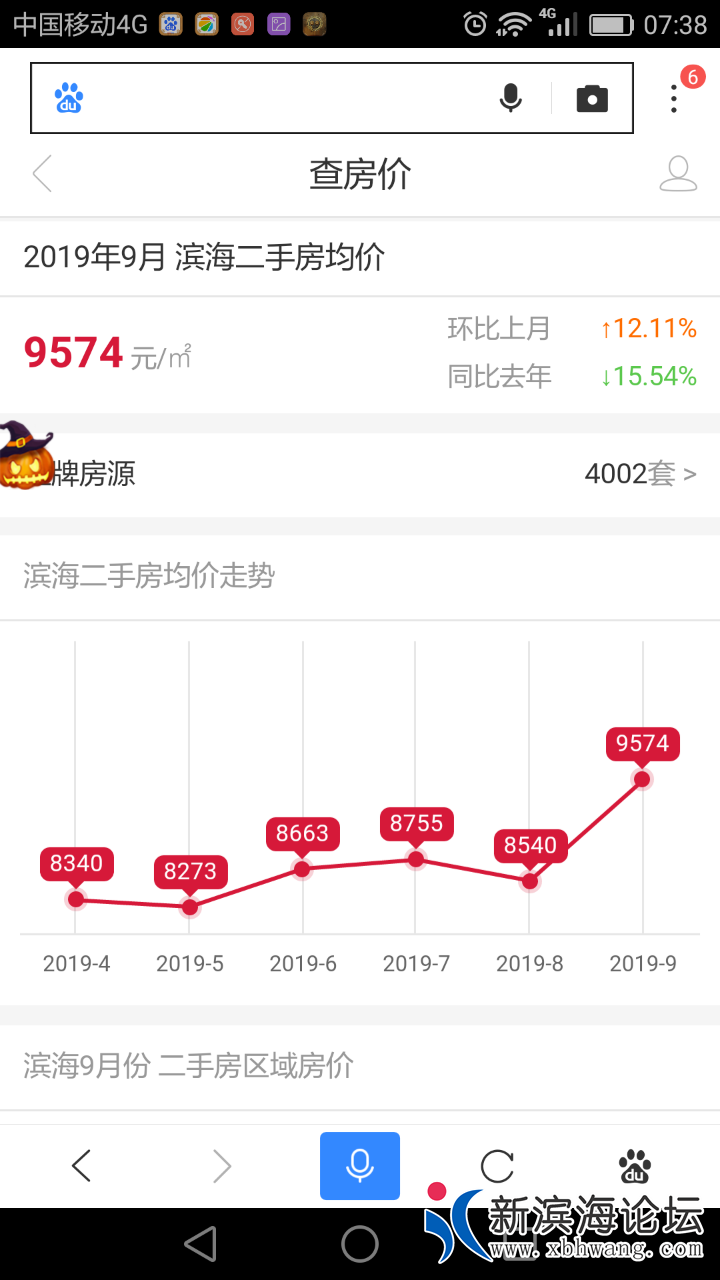Tap the system home button
Image resolution: width=720 pixels, height=1280 pixels.
[x=360, y=1244]
